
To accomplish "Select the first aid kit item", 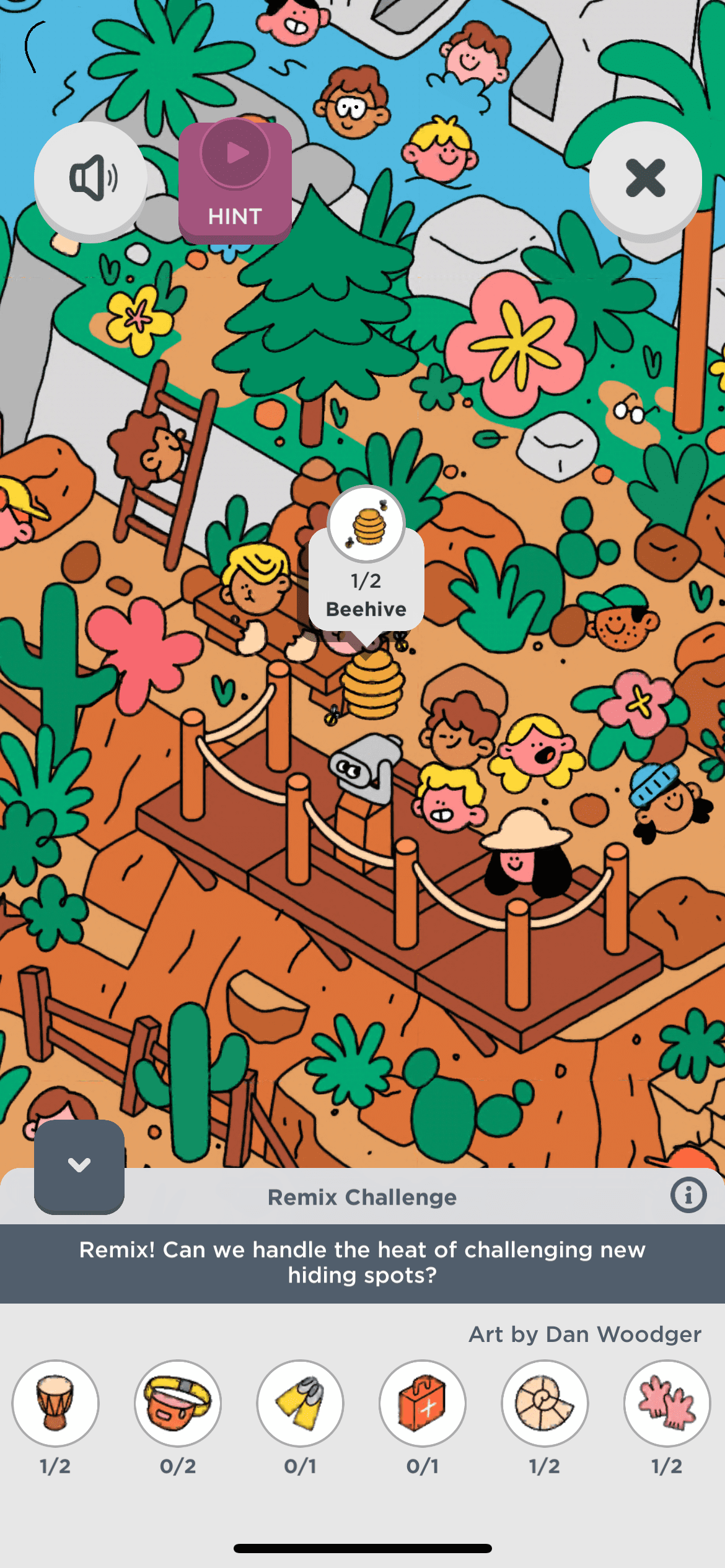I will click(423, 1403).
